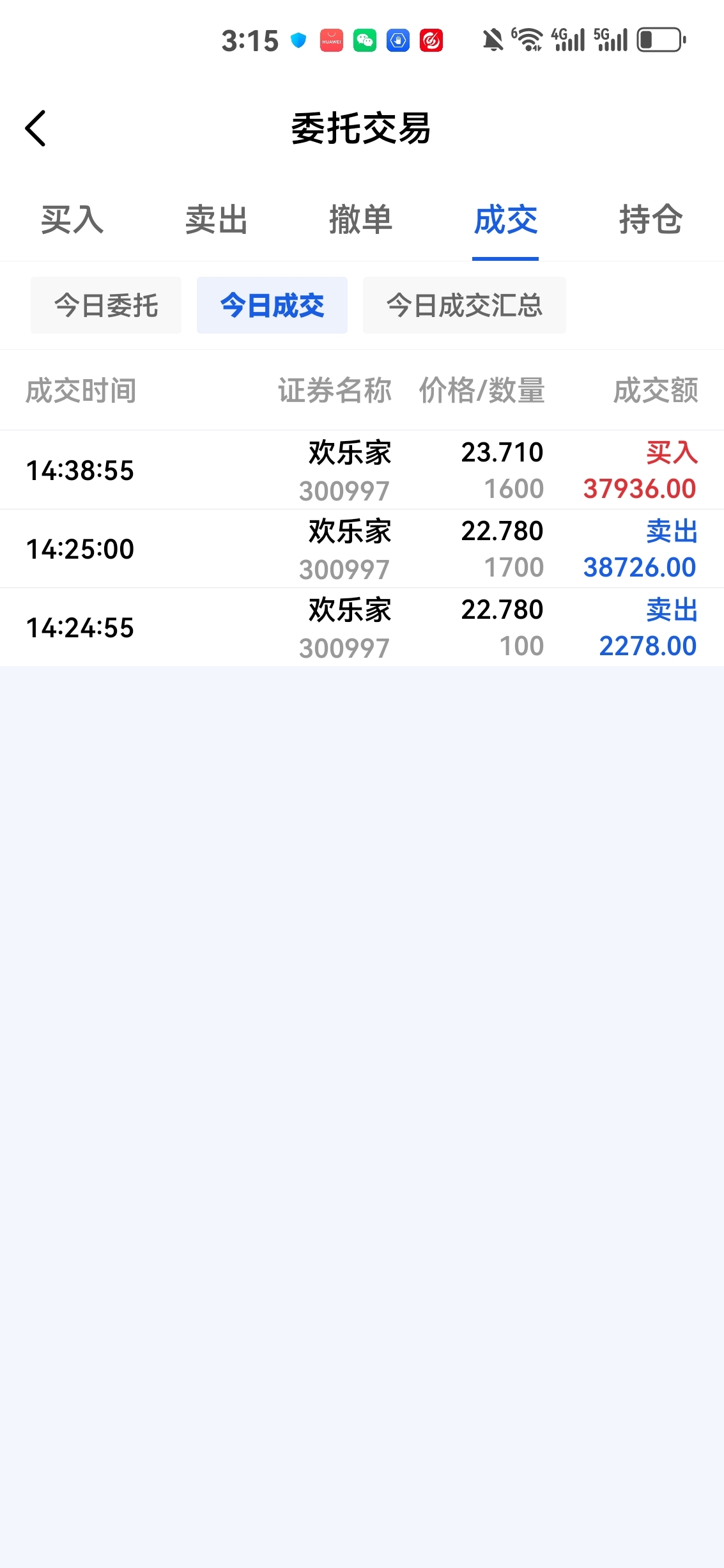The image size is (724, 1568).
Task: Select the 今日成交 filter
Action: (272, 306)
